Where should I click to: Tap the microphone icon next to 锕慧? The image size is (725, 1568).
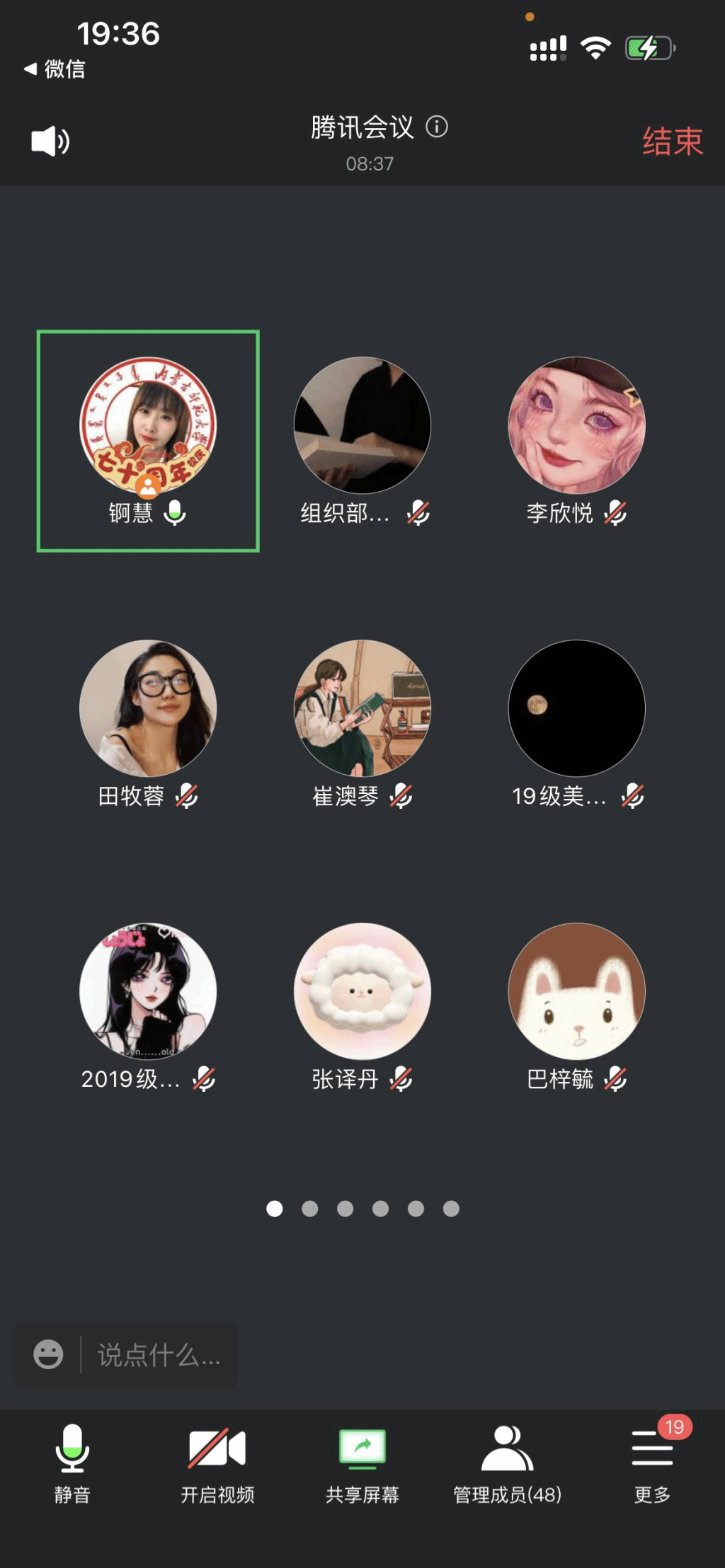point(174,514)
